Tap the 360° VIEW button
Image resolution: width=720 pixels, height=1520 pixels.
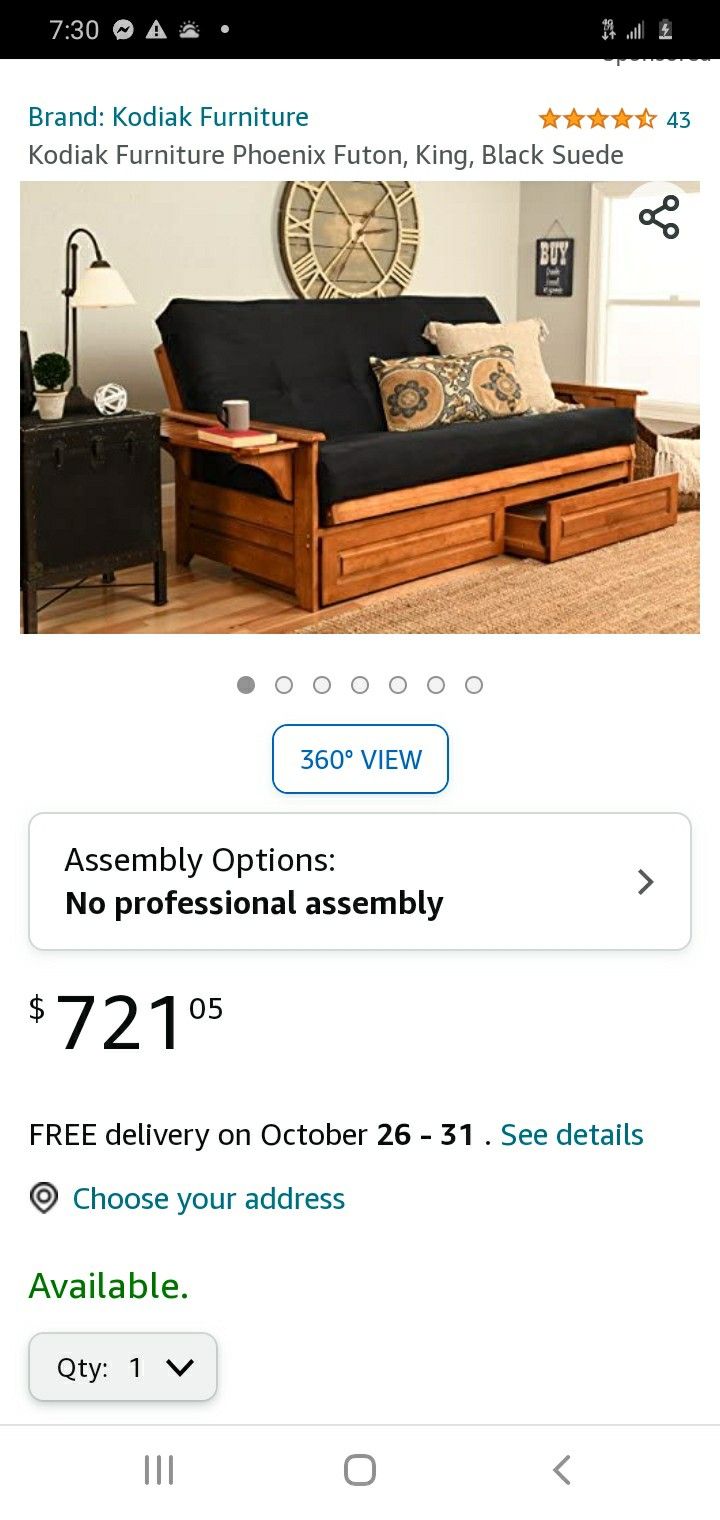pos(360,758)
